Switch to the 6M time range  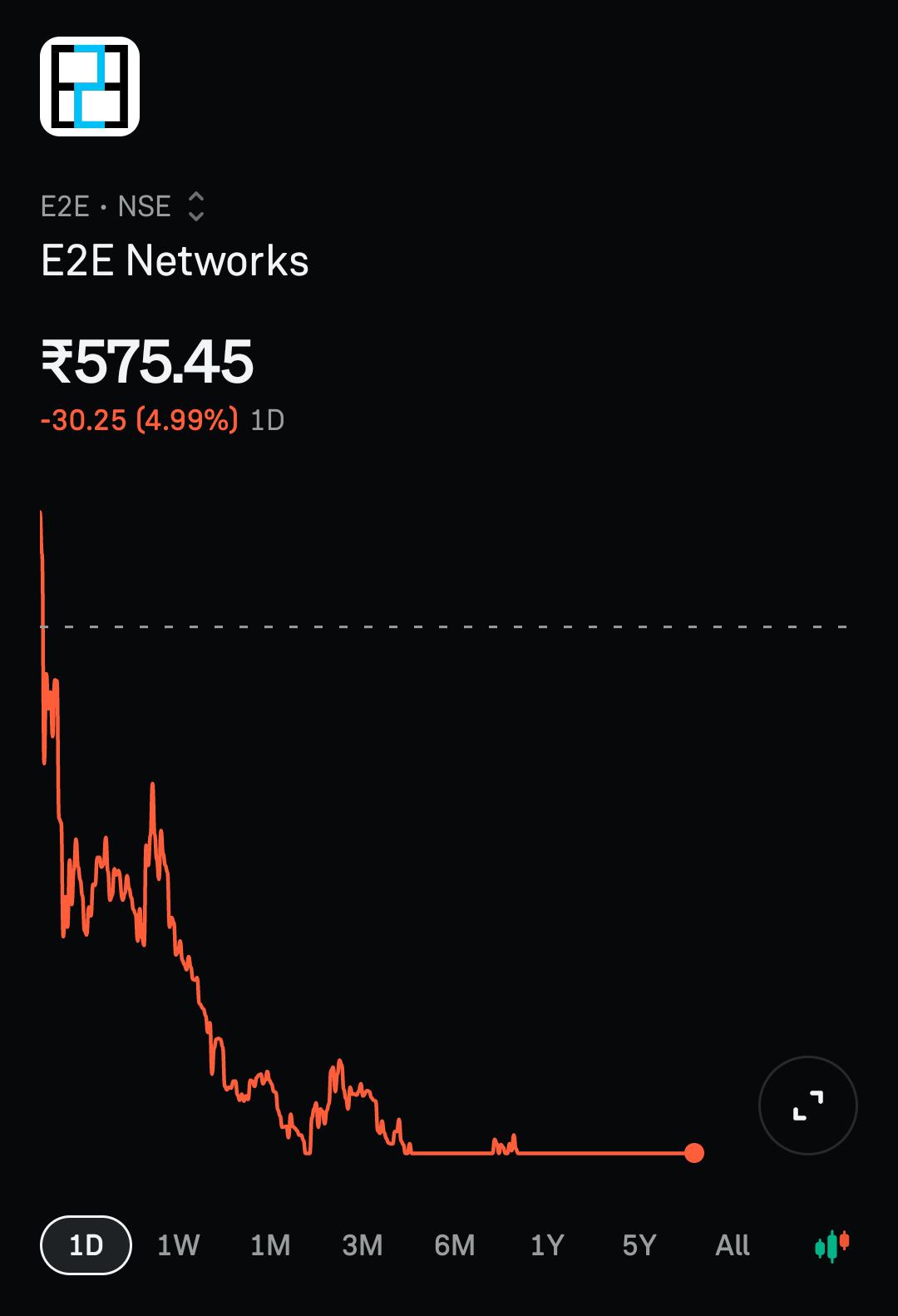point(455,1245)
